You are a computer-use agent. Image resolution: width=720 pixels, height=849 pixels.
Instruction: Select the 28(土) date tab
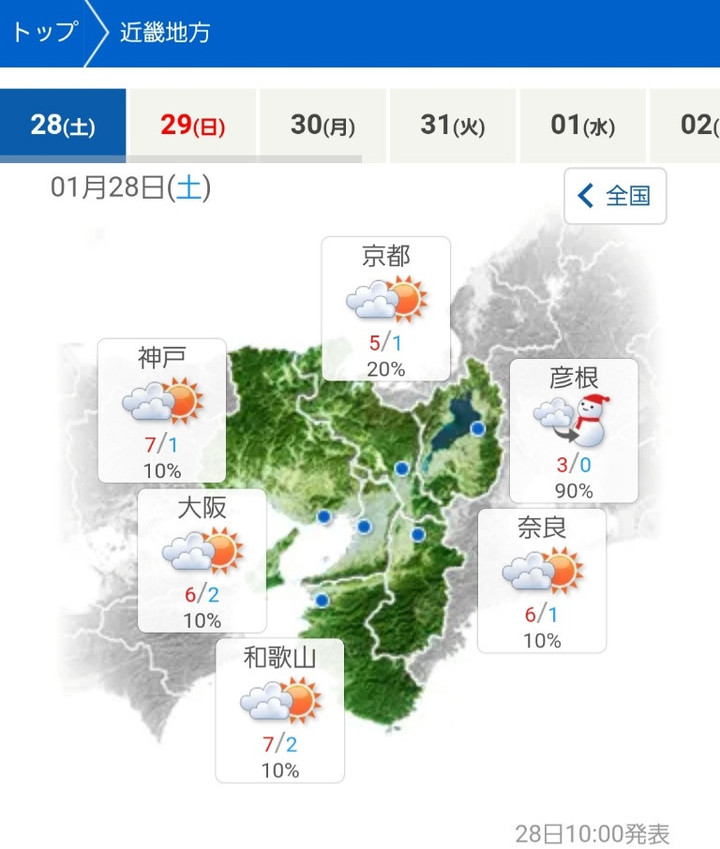62,125
